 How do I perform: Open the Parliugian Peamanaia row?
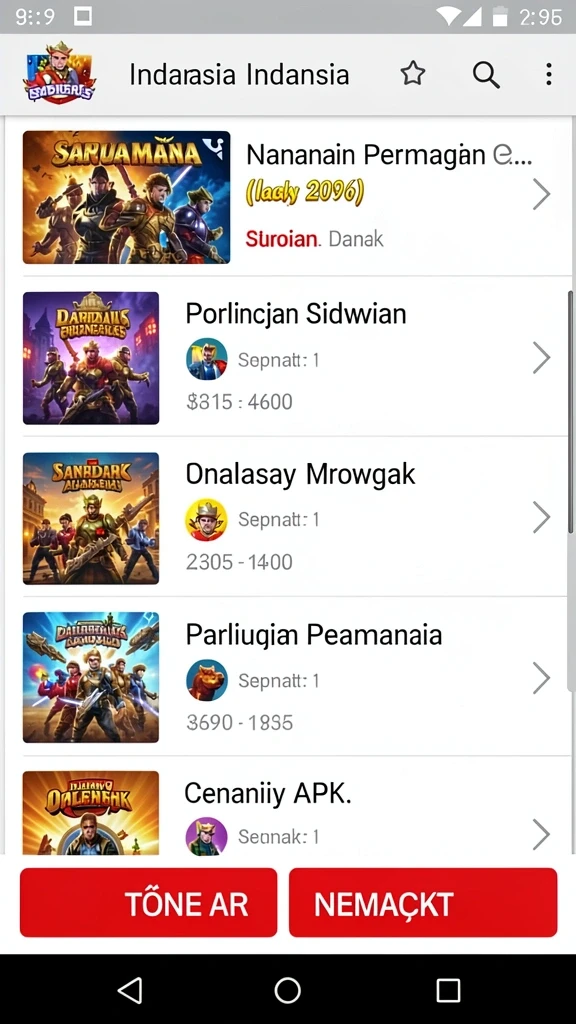tap(288, 677)
